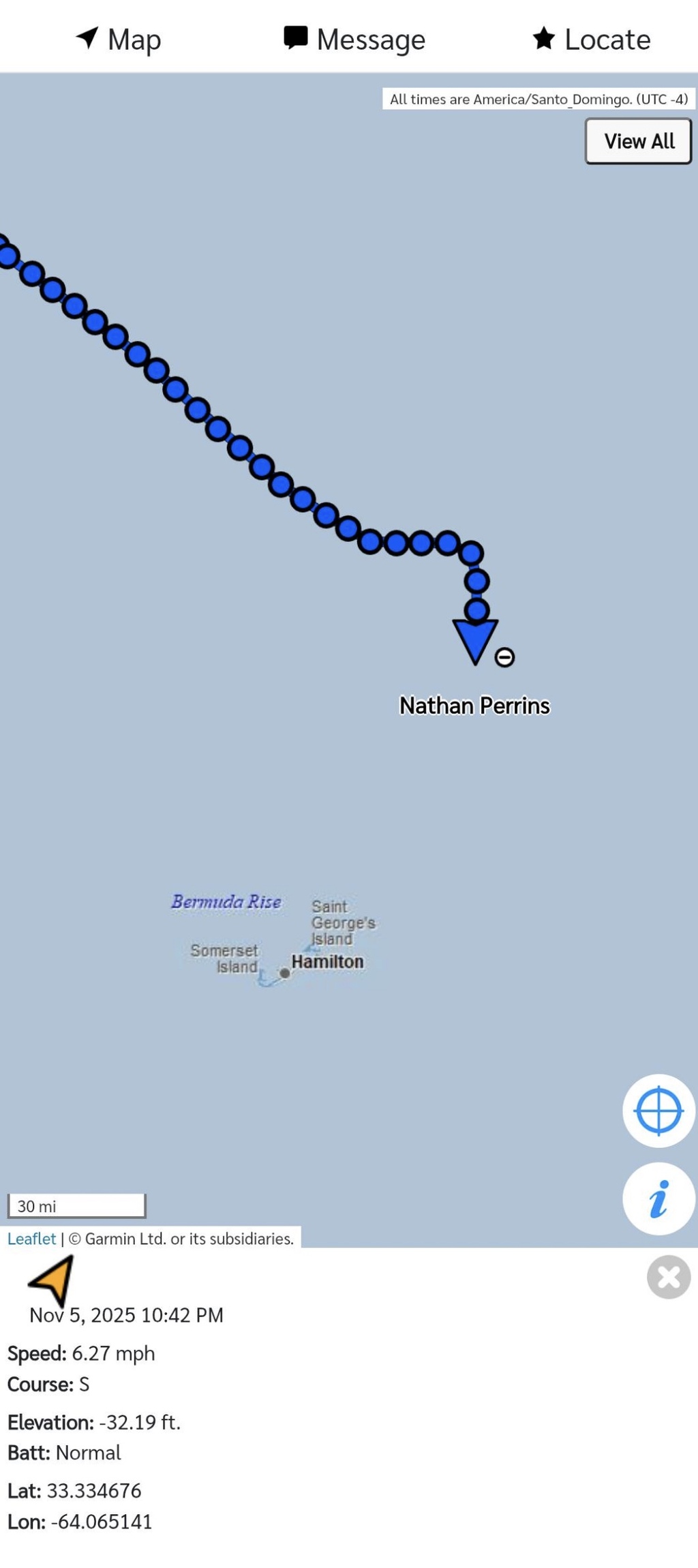Open the Leaflet link

tap(31, 1239)
